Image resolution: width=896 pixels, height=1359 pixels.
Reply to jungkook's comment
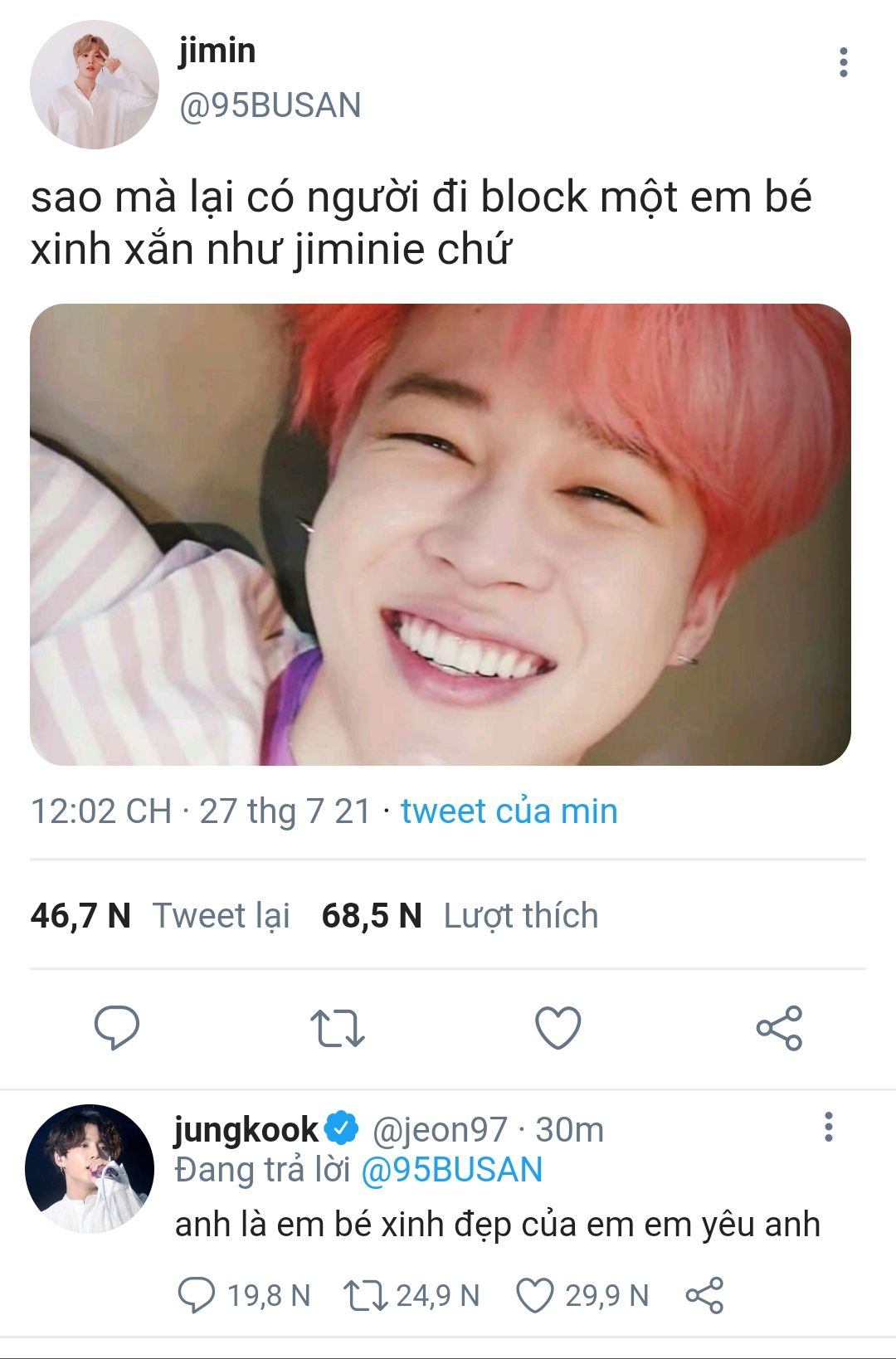[x=197, y=1295]
